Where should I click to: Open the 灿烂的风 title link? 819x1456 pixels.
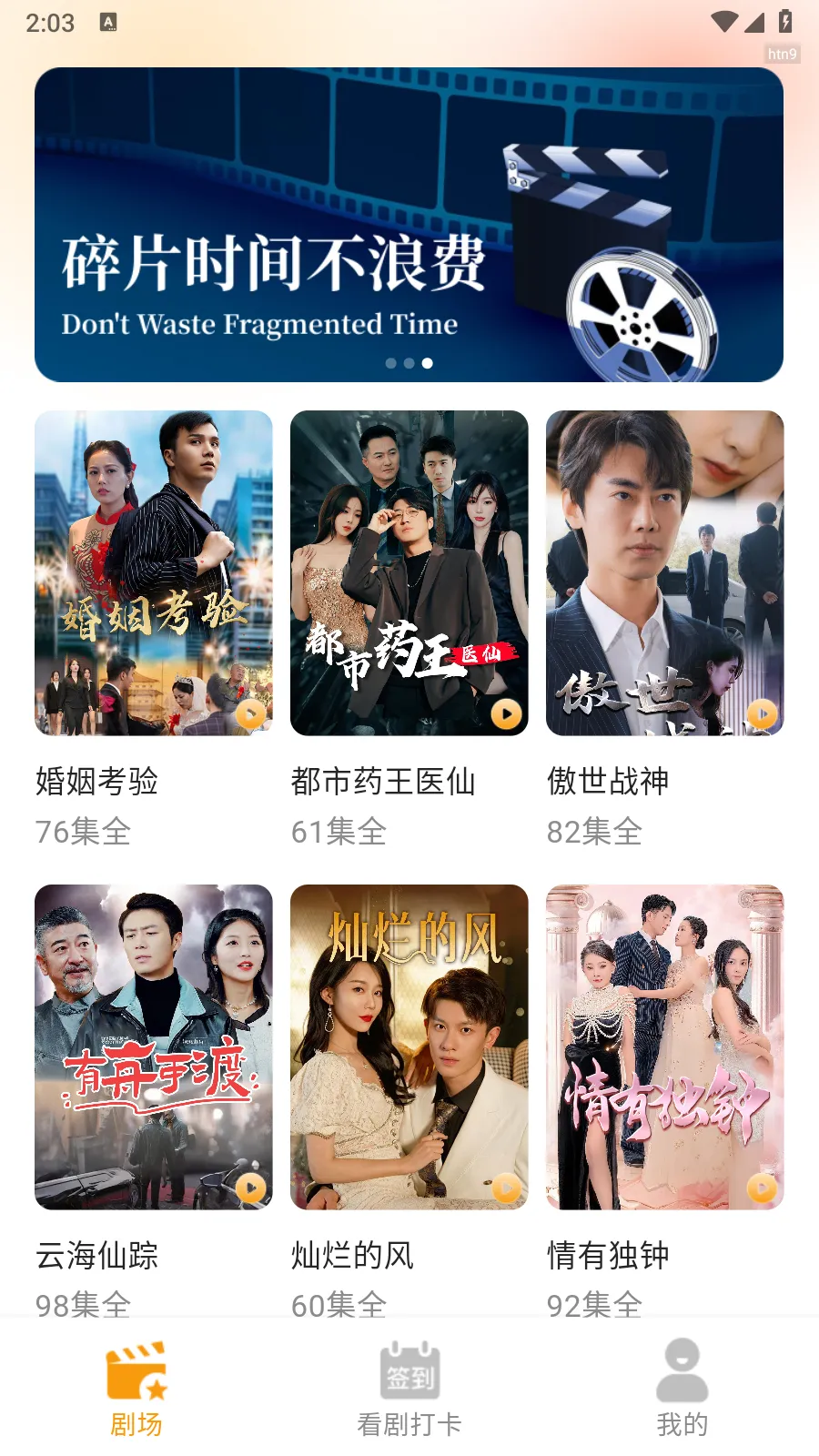pos(353,1256)
